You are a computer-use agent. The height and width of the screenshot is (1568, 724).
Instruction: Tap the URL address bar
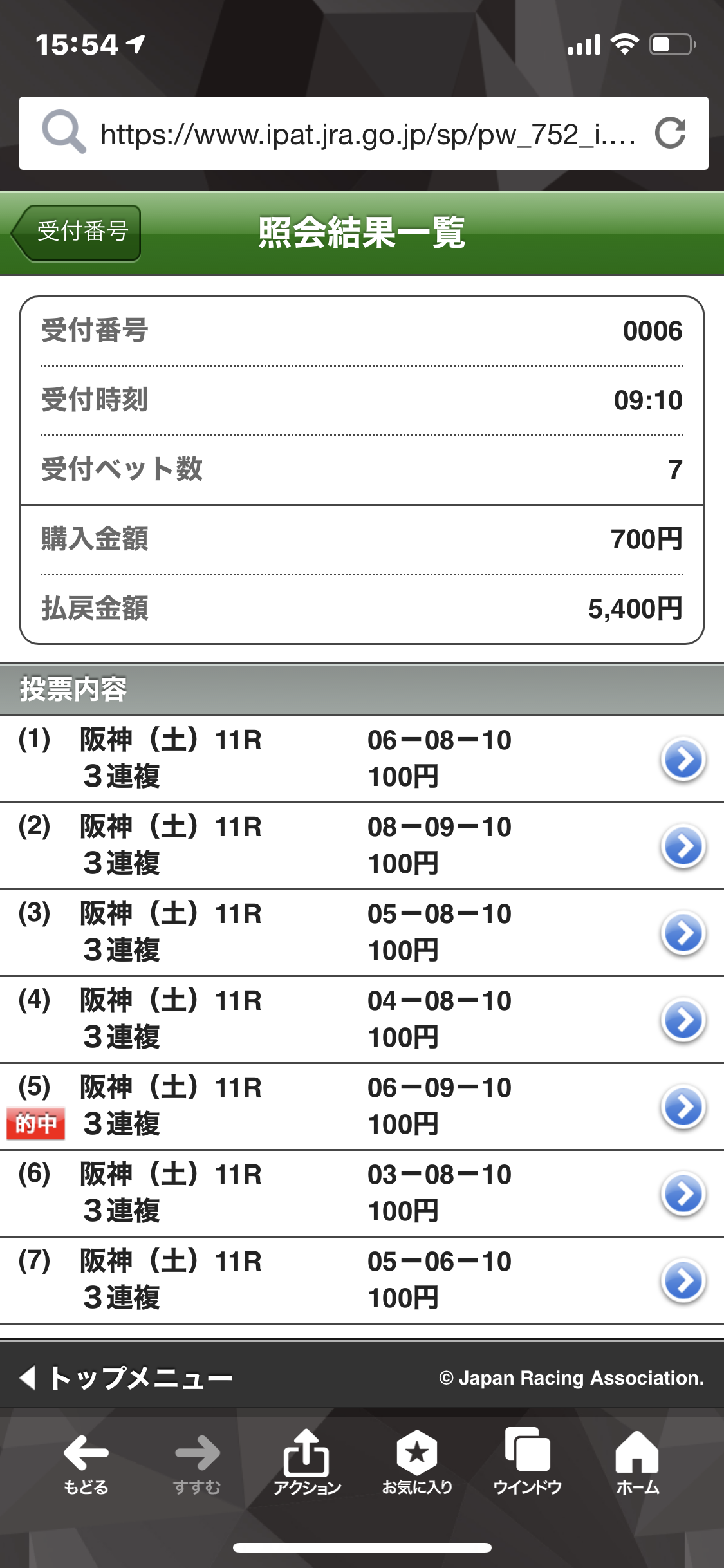367,134
